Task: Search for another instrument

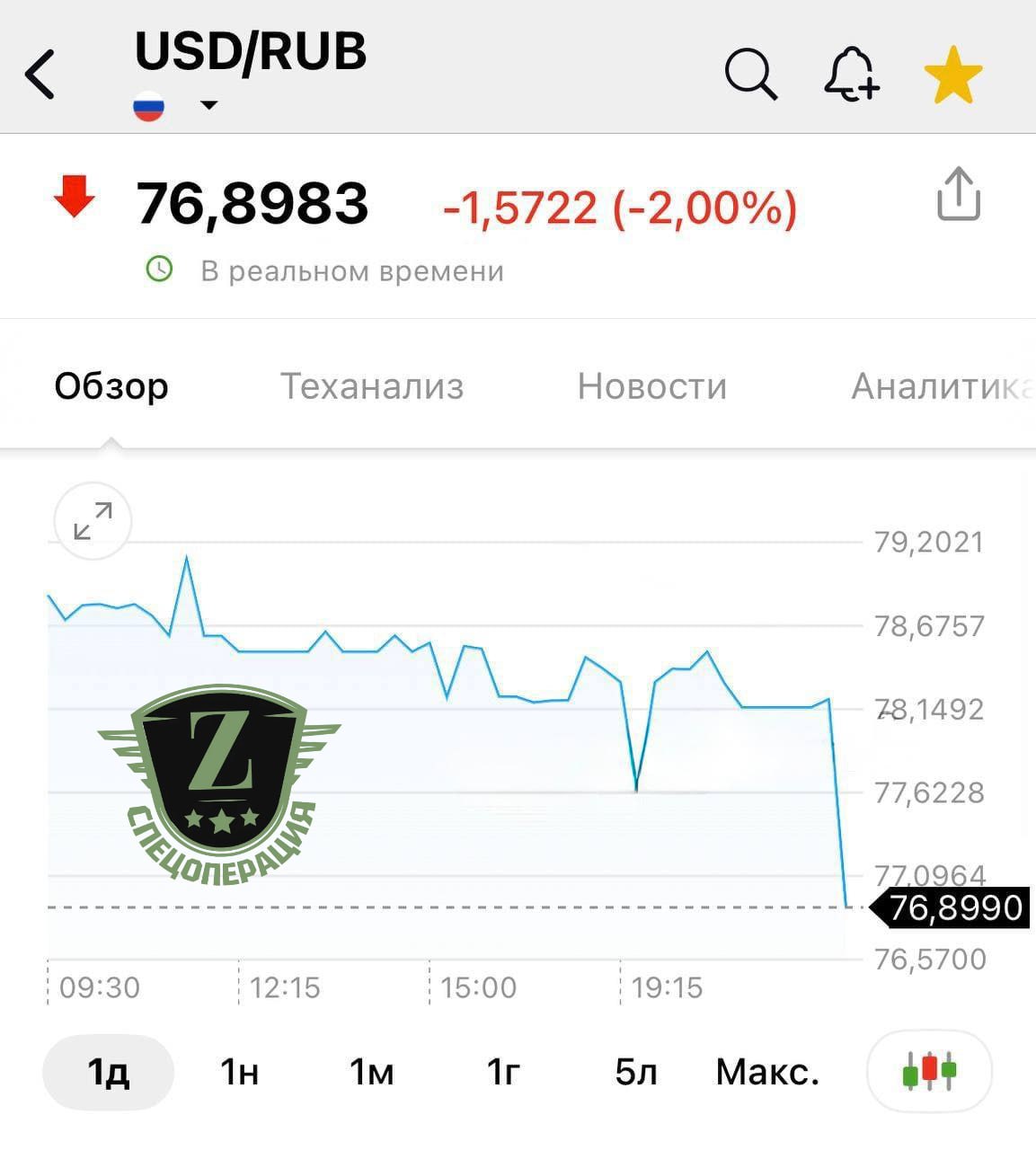Action: click(x=750, y=74)
